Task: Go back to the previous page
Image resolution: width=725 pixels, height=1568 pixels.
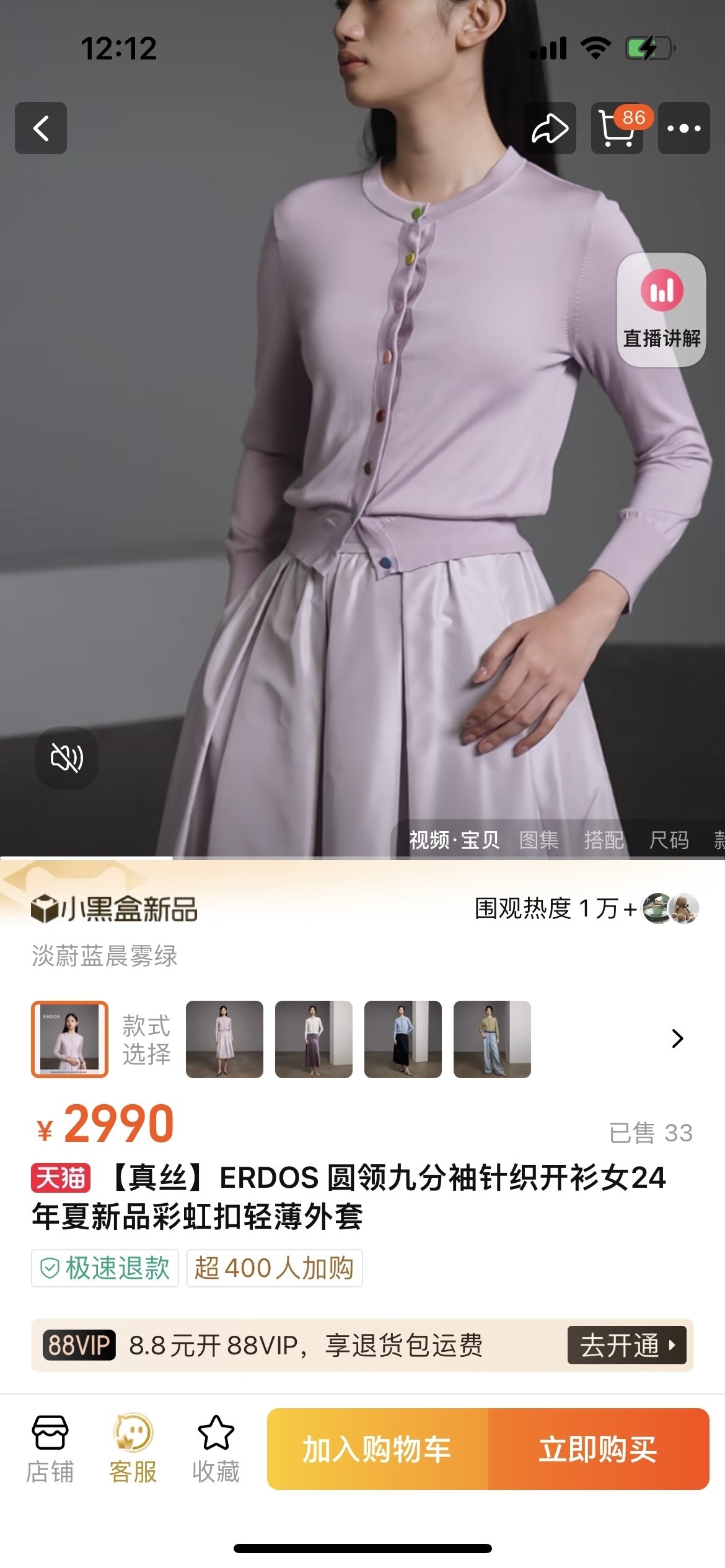Action: (41, 128)
